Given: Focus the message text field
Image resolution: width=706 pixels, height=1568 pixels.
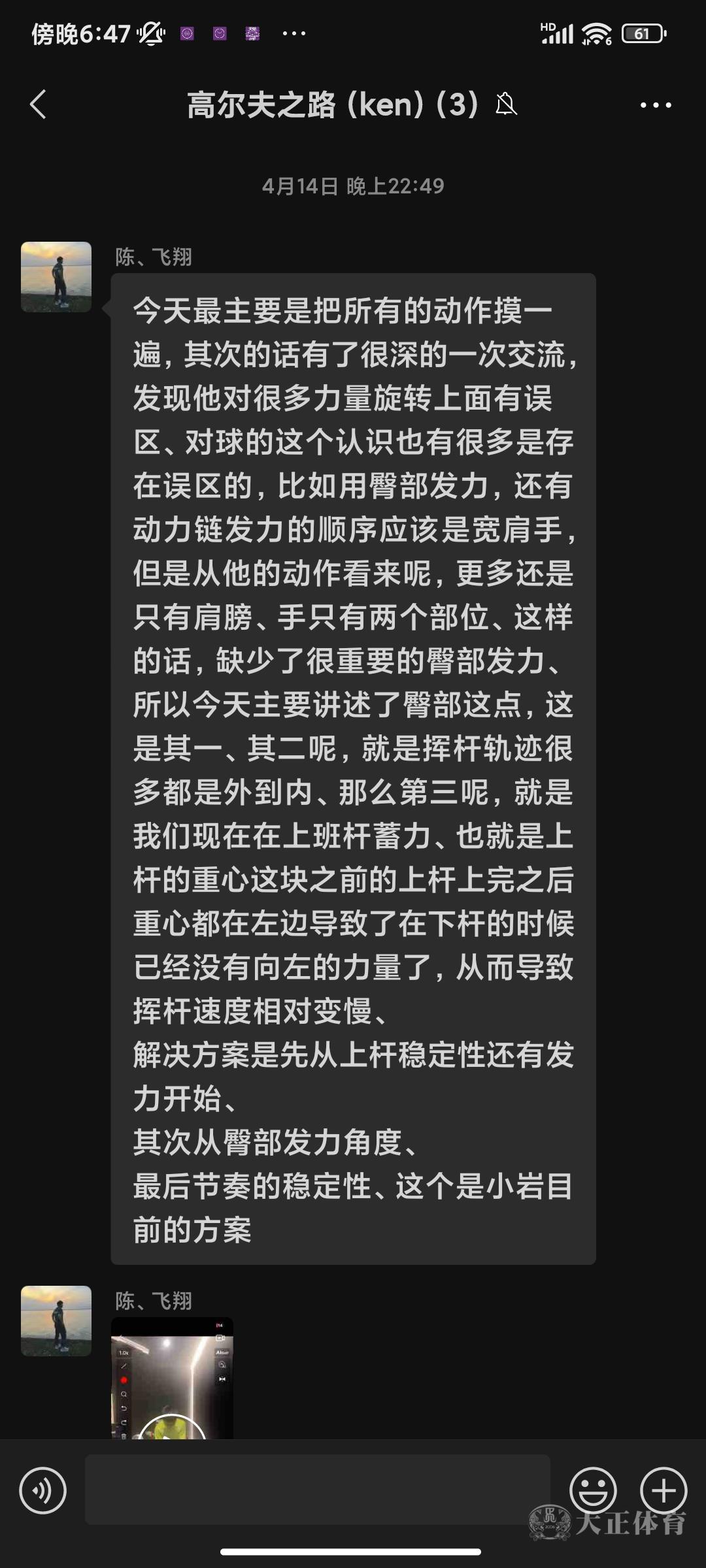Looking at the screenshot, I should point(318,1490).
